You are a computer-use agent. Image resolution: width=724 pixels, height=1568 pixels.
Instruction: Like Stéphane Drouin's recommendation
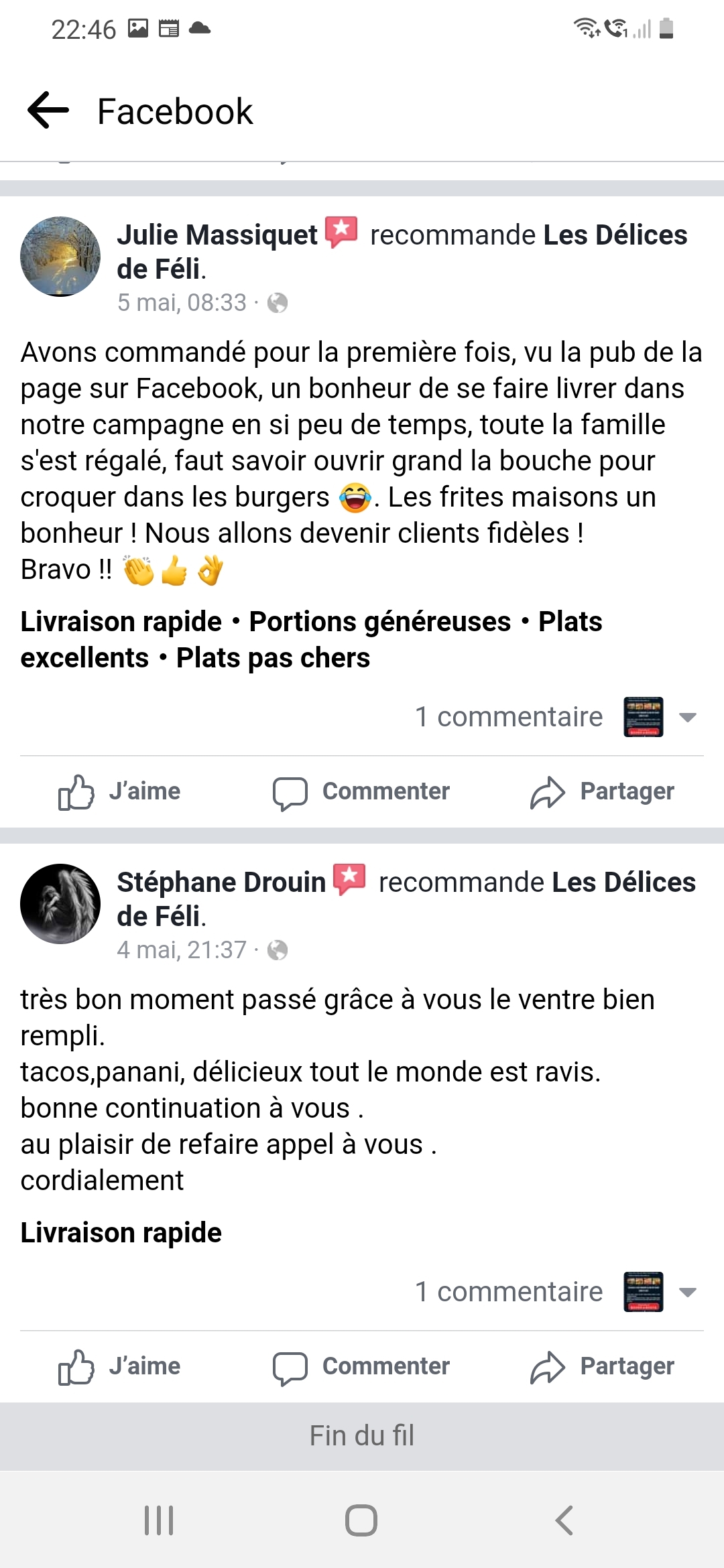(120, 1366)
